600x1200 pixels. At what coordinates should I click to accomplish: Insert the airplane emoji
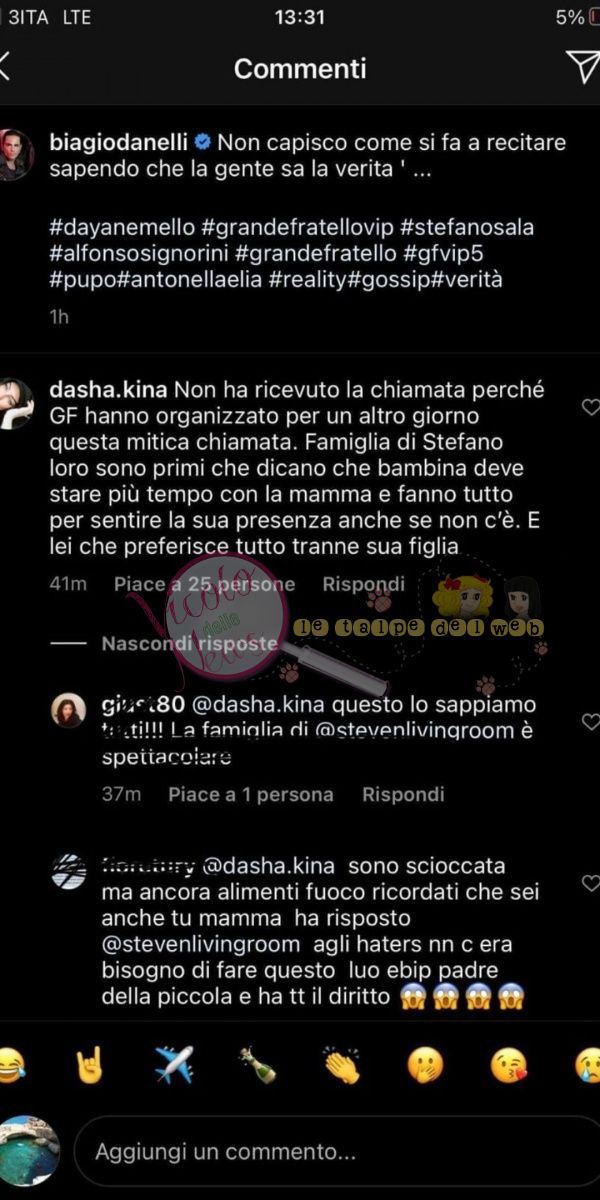coord(174,1065)
